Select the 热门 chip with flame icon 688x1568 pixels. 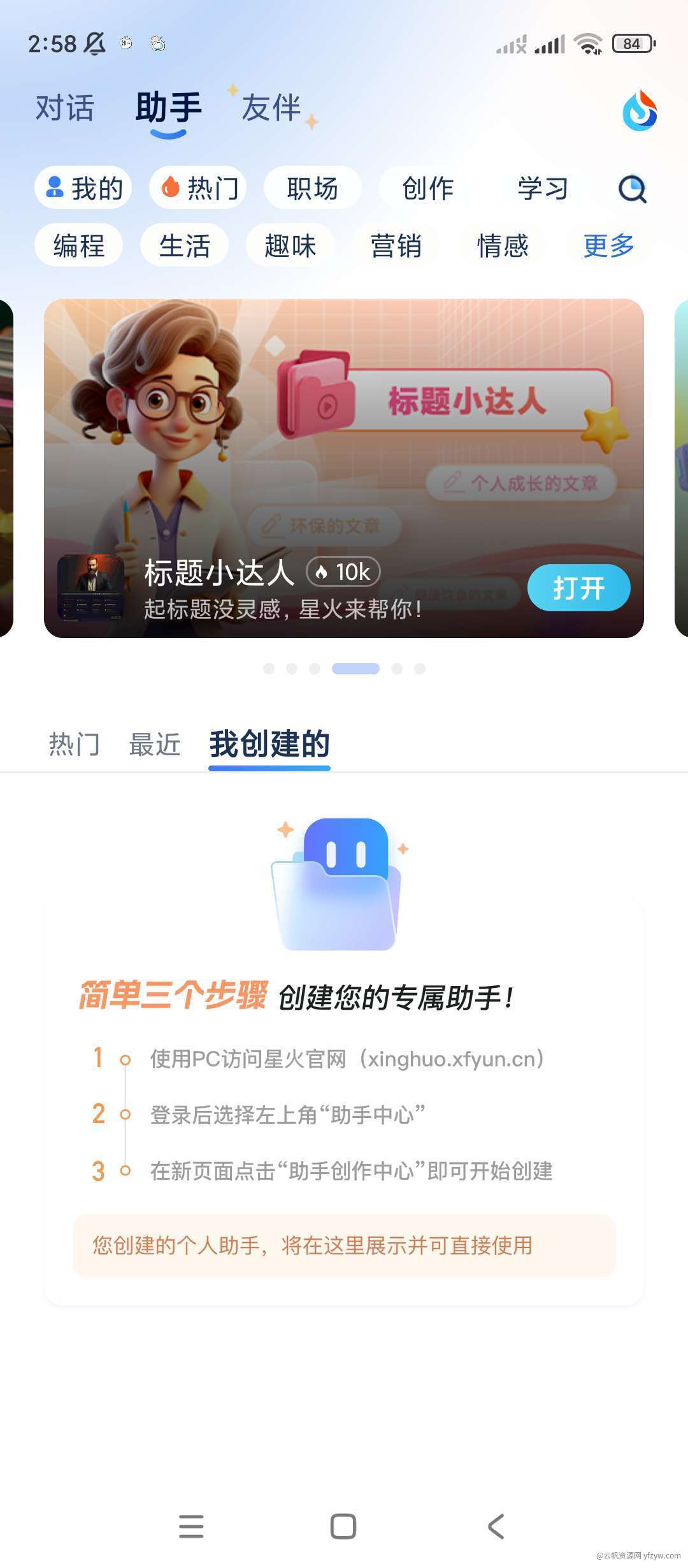(x=198, y=188)
